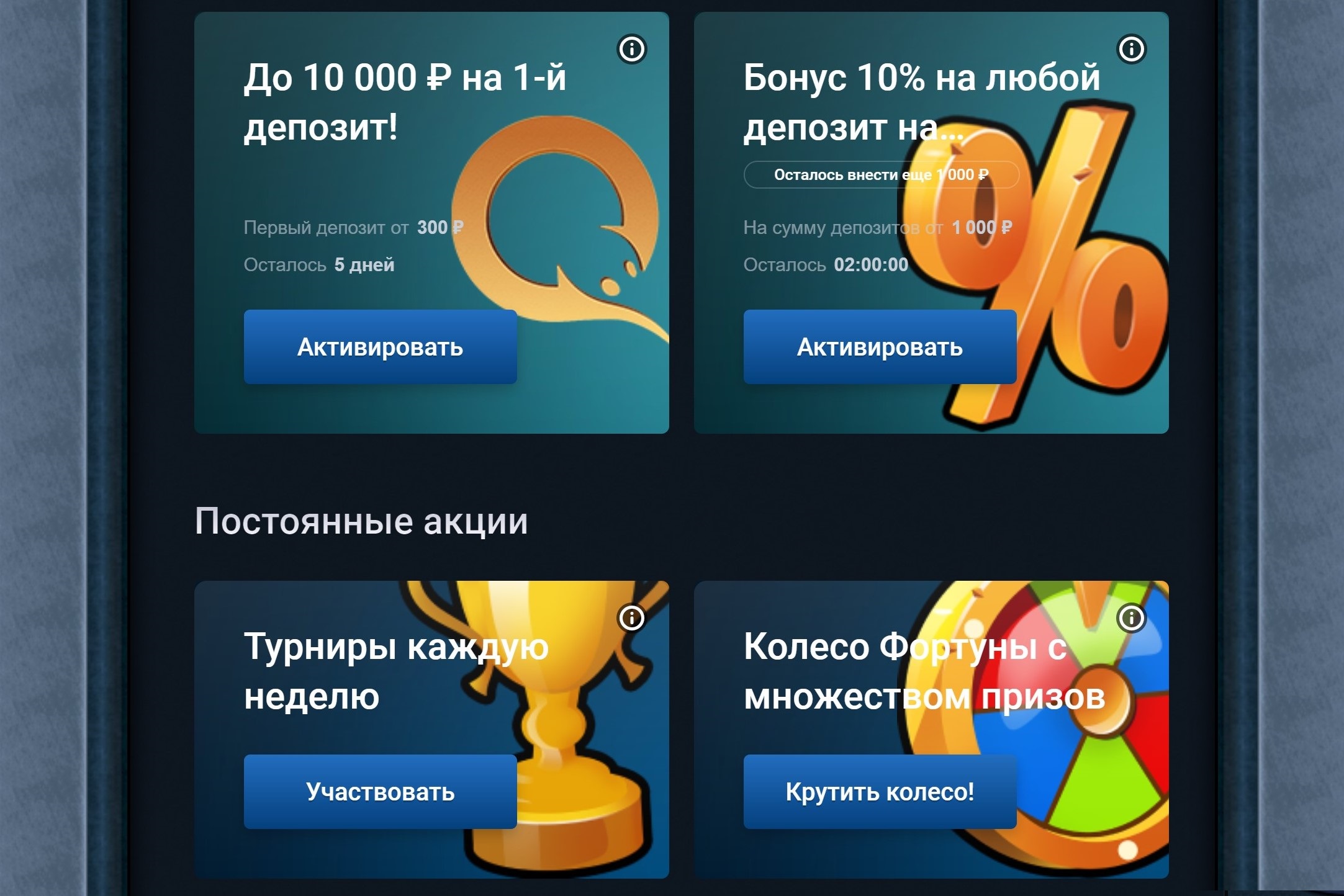Show info about weekly tournaments
1344x896 pixels.
pos(632,618)
